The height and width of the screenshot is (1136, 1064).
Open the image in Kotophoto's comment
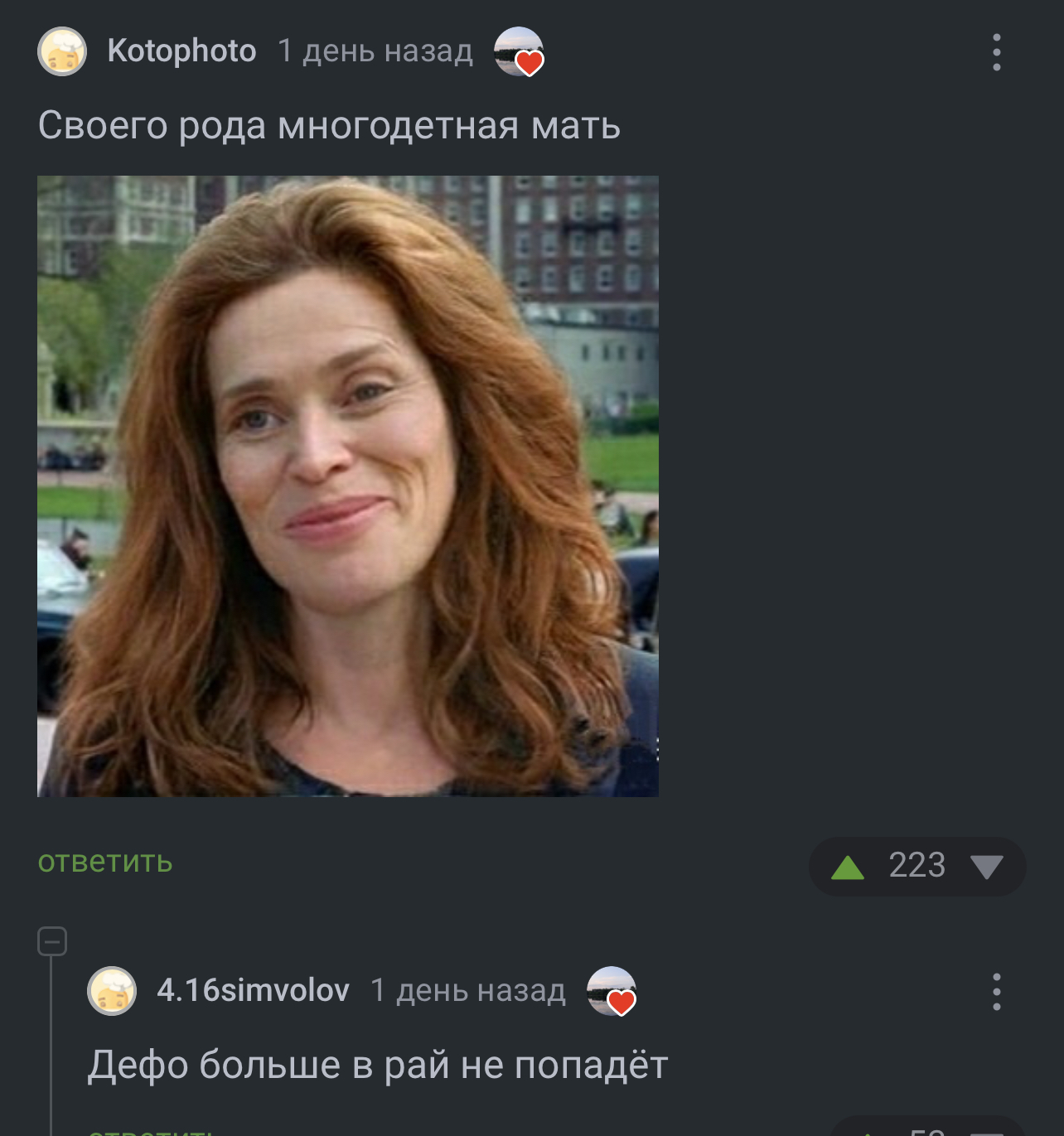(348, 486)
